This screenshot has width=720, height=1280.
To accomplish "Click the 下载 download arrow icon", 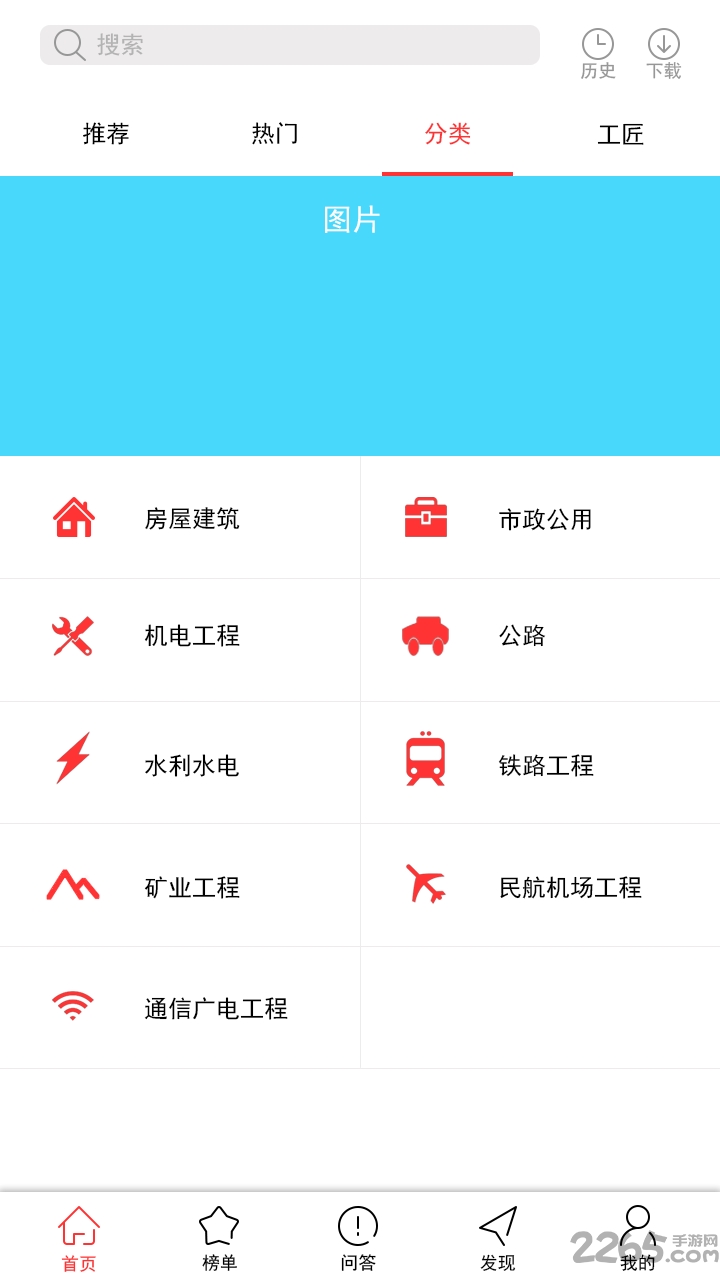I will [664, 46].
